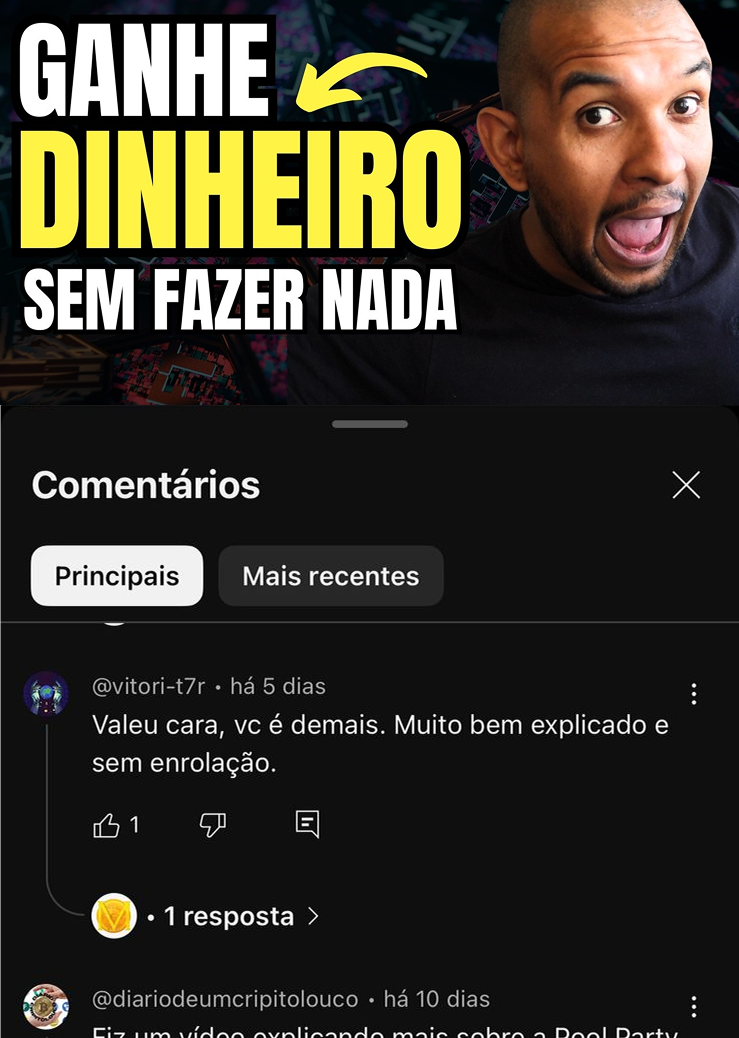Expand the 1 resposta thread

click(x=230, y=916)
